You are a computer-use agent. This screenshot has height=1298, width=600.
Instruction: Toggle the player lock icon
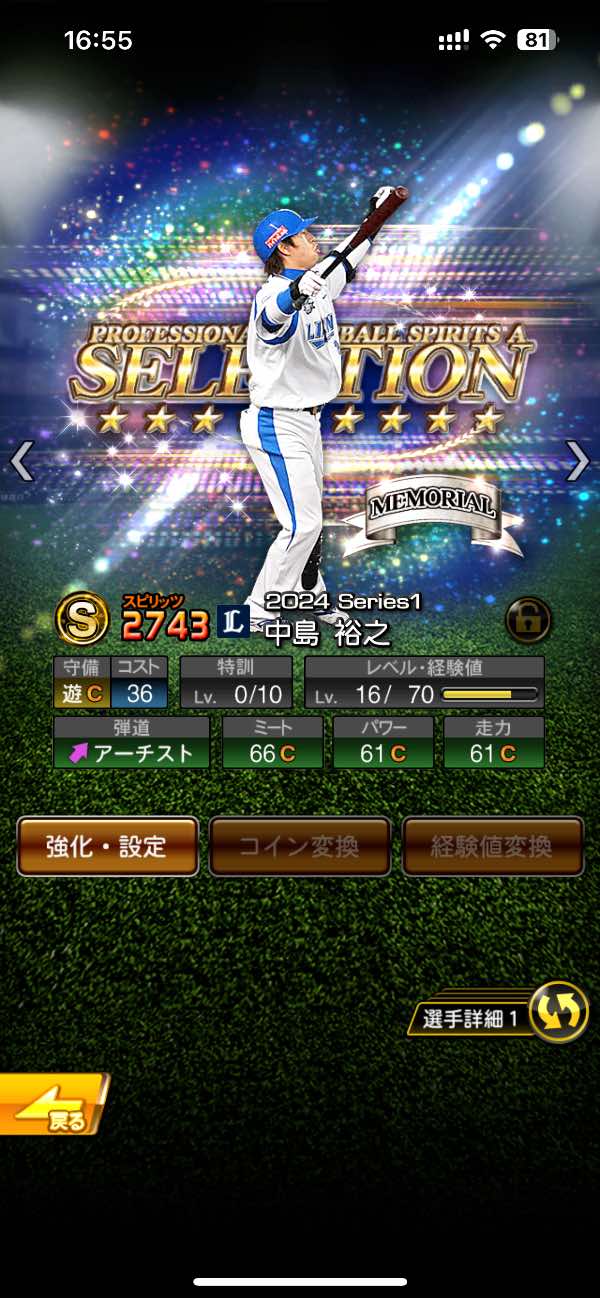[528, 620]
